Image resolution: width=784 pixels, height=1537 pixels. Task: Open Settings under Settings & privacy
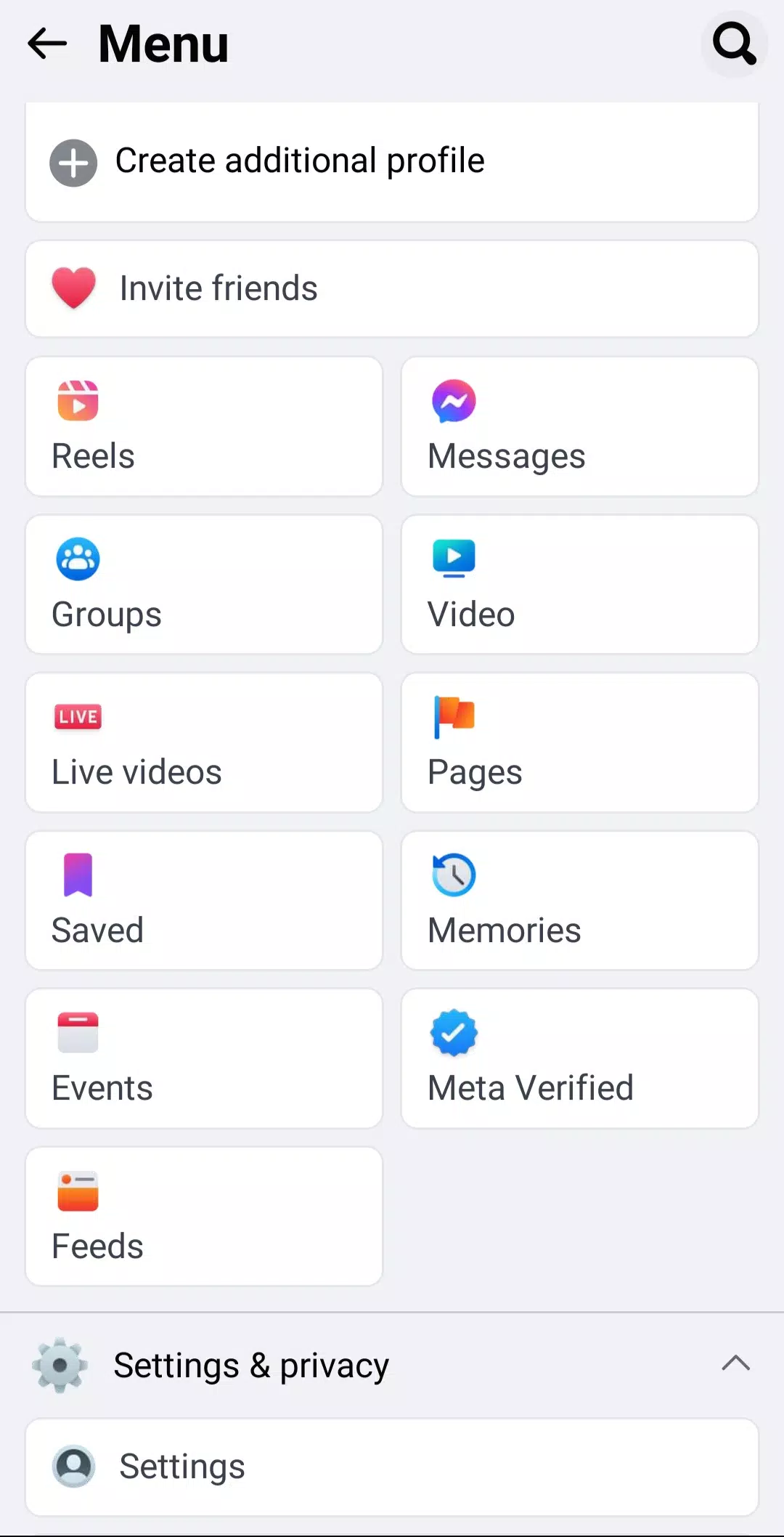(392, 1467)
